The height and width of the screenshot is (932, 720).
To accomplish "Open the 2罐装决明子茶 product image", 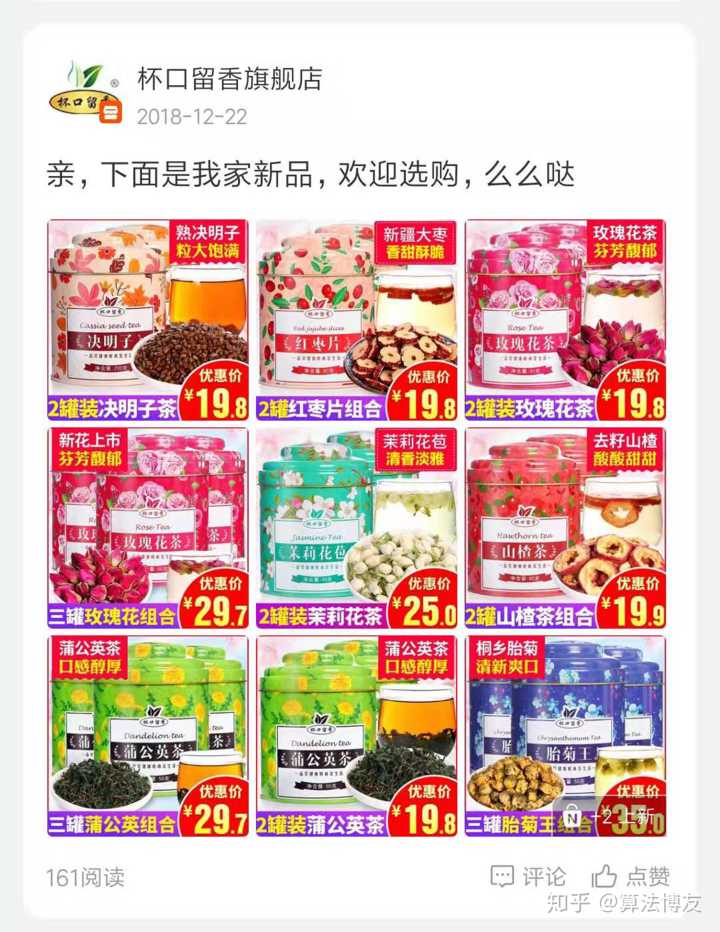I will tap(148, 320).
